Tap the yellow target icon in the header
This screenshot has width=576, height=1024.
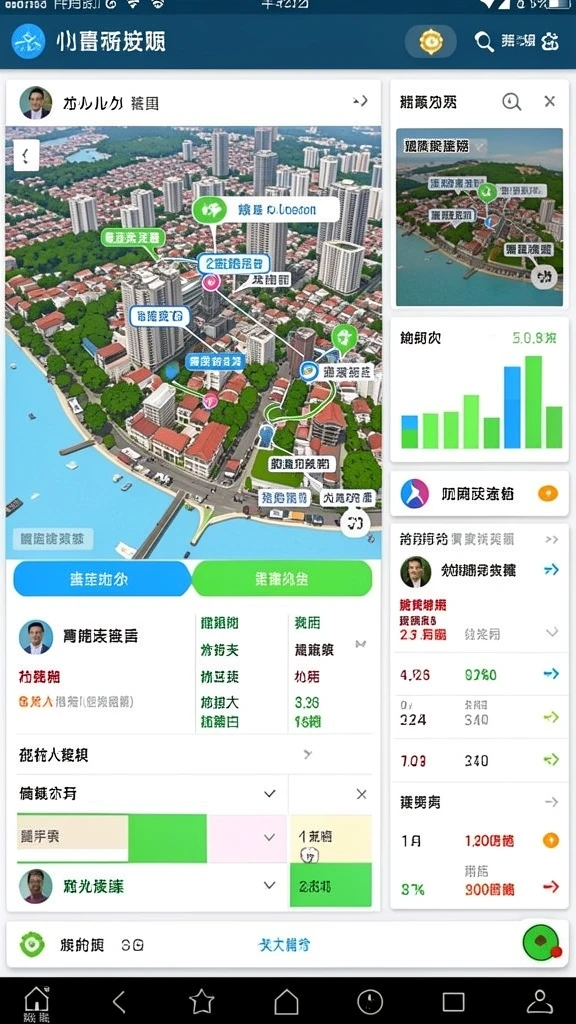click(430, 42)
